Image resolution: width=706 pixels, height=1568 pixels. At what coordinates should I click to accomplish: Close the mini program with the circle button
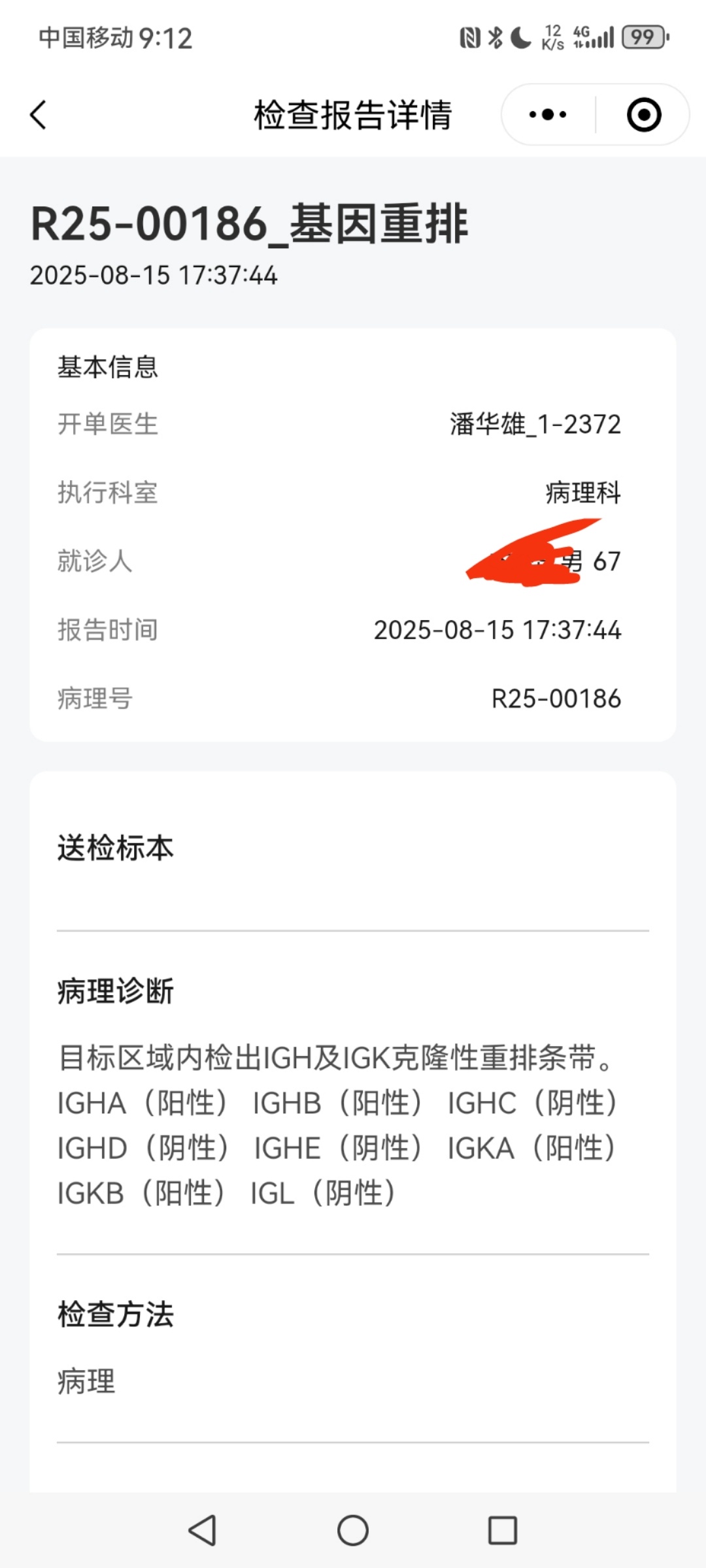click(644, 115)
